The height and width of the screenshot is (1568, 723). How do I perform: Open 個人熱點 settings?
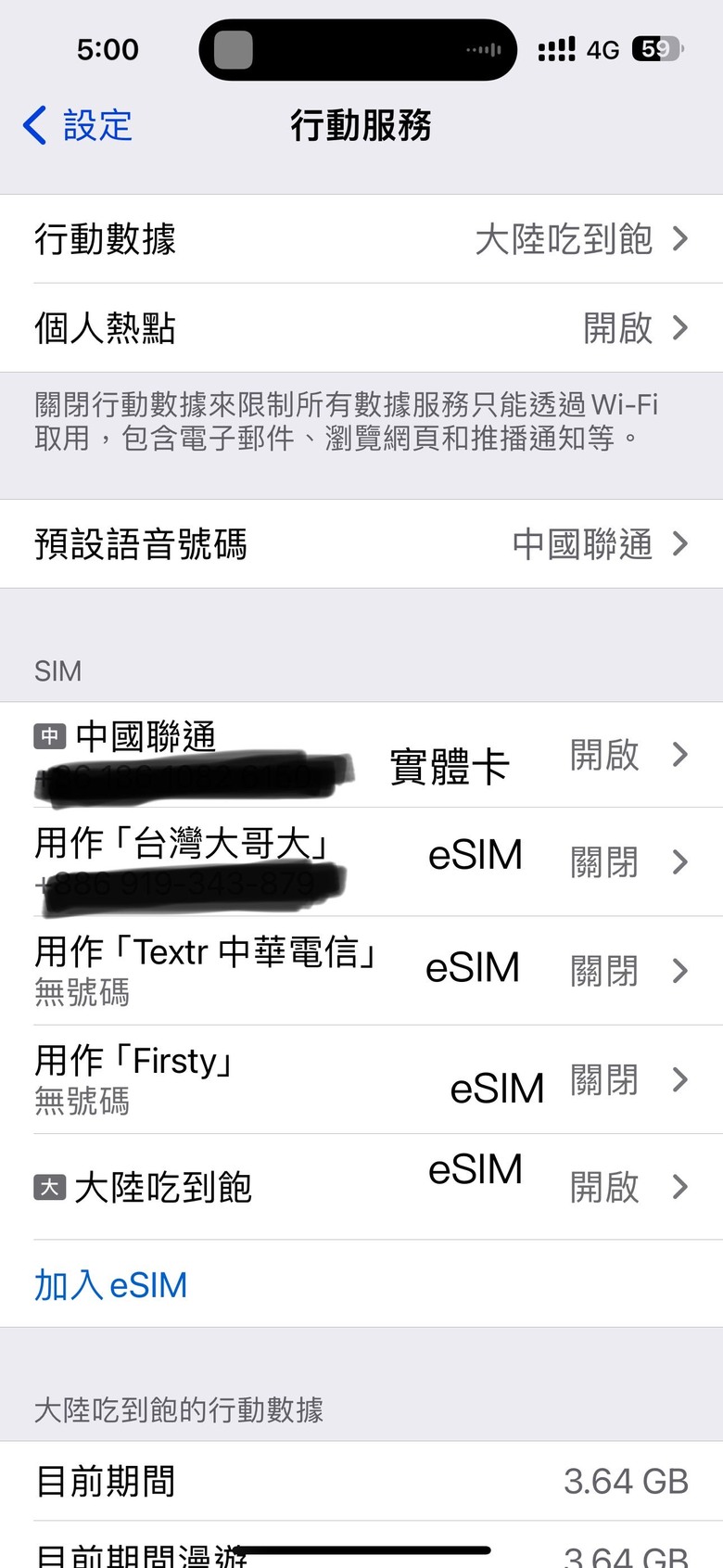(x=361, y=328)
